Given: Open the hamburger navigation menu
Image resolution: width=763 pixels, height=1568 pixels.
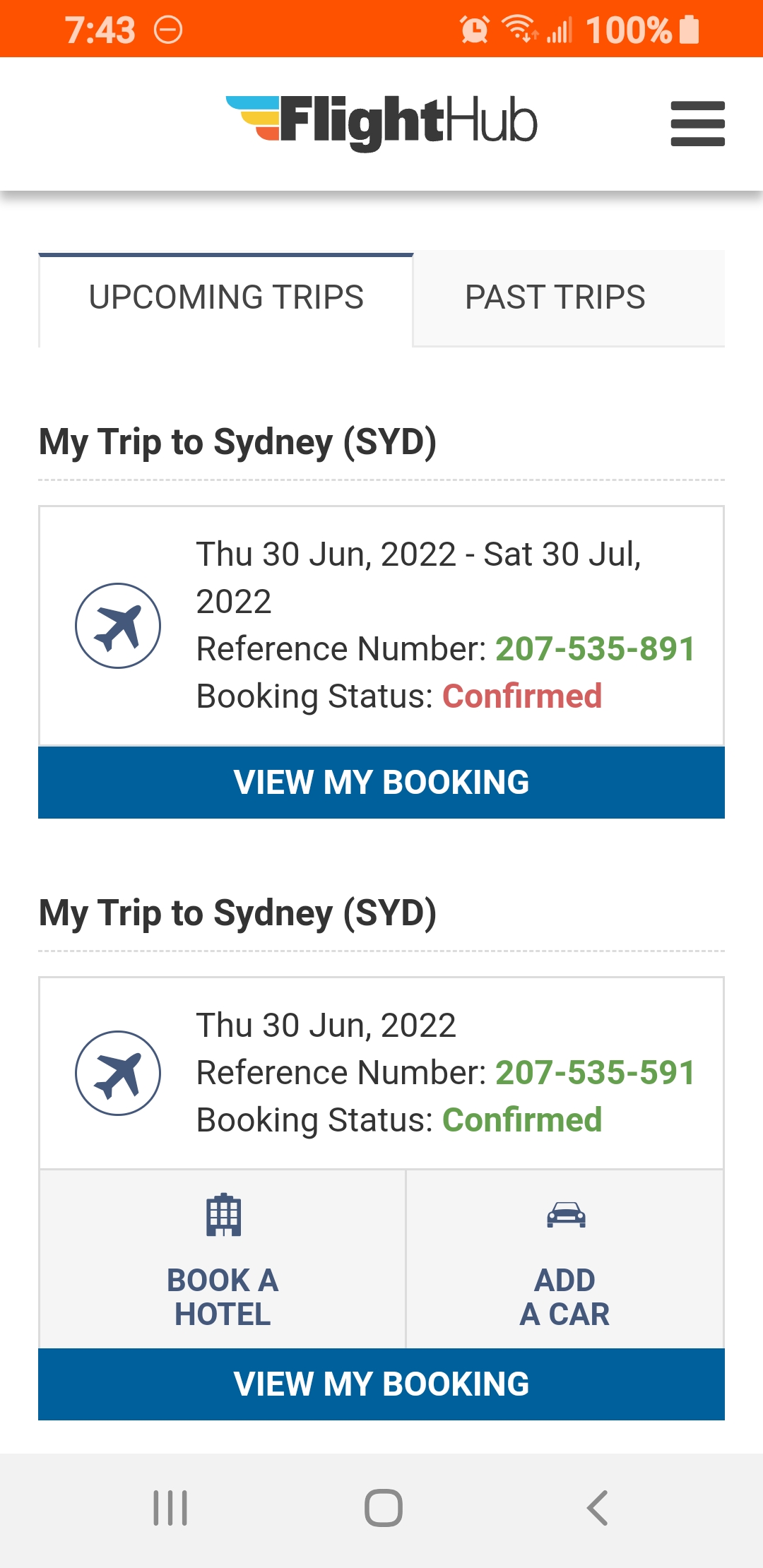Looking at the screenshot, I should [x=697, y=123].
